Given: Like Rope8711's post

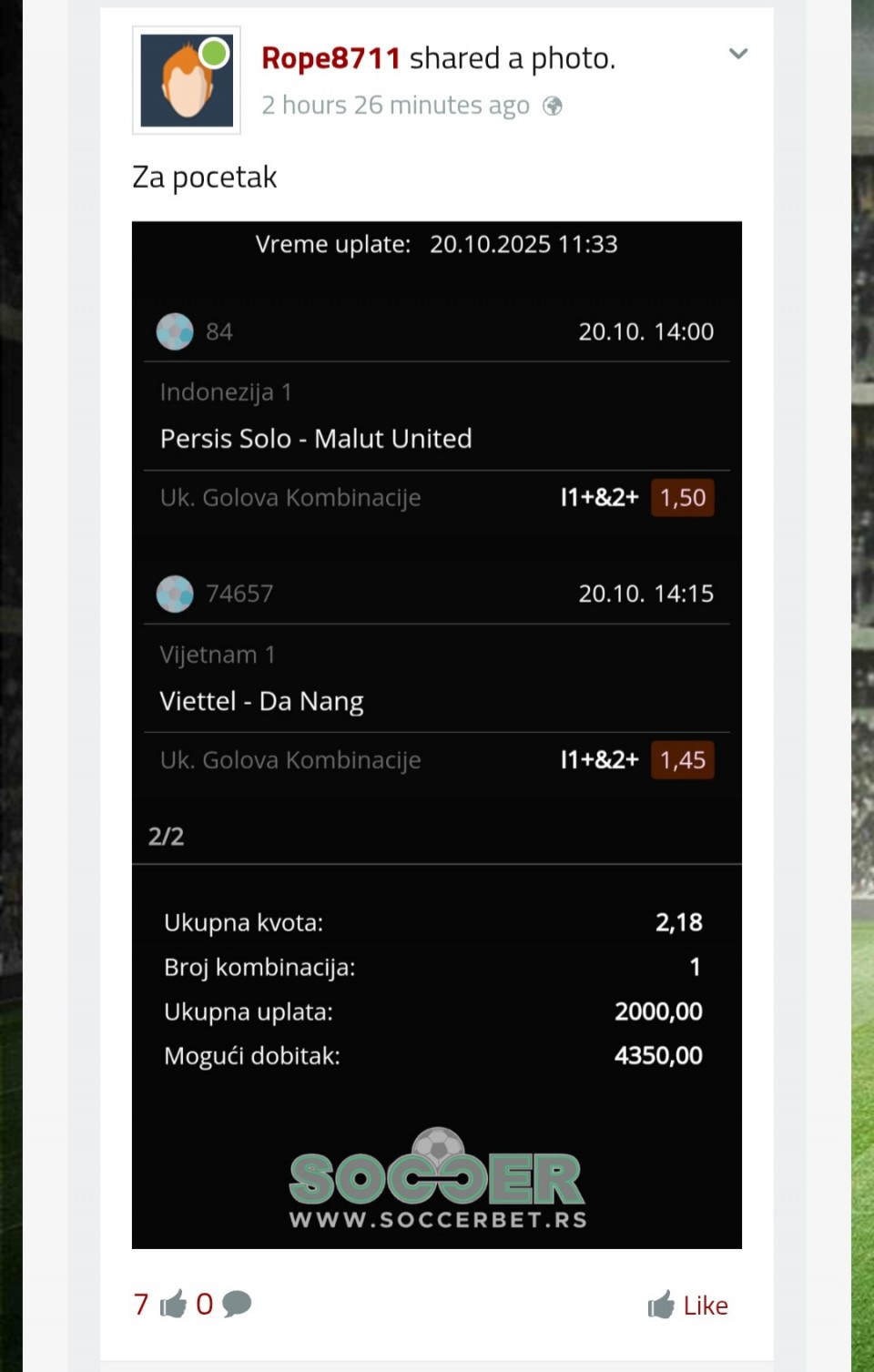Looking at the screenshot, I should [x=688, y=1306].
